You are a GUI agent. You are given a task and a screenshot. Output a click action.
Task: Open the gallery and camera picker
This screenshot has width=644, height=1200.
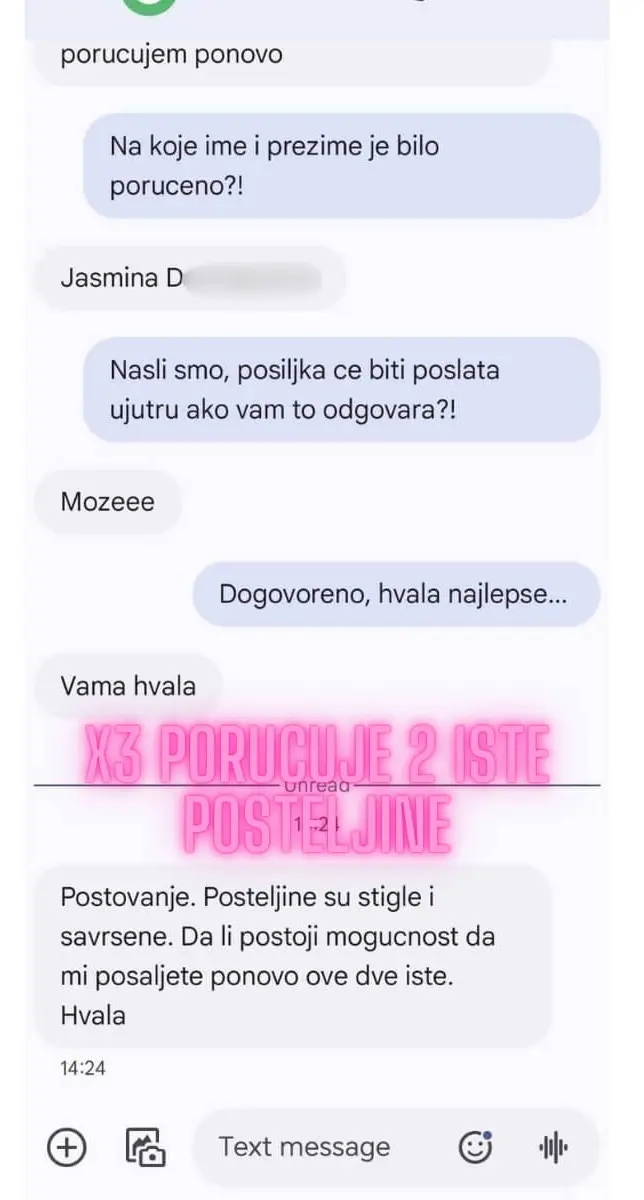click(145, 1146)
